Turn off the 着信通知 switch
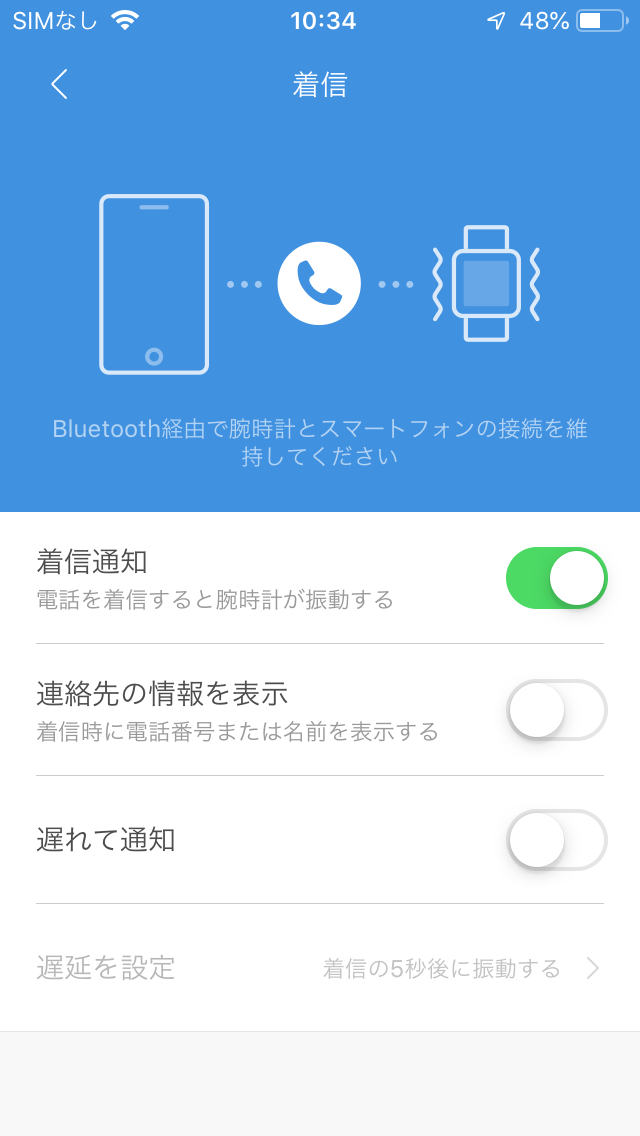Viewport: 640px width, 1136px height. click(556, 578)
